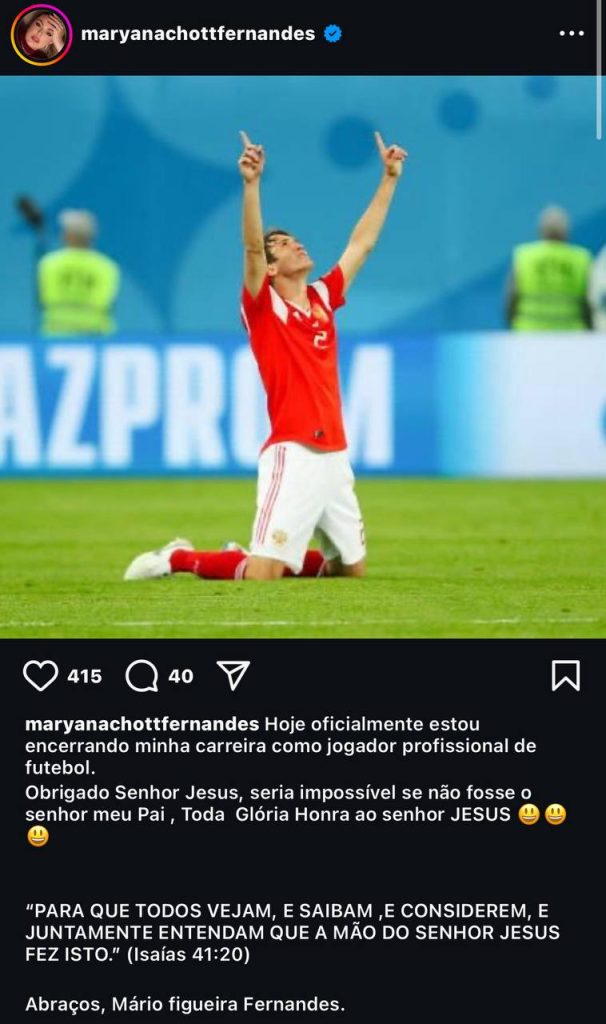Image resolution: width=606 pixels, height=1024 pixels.
Task: Tap the username at the start of the caption
Action: point(142,724)
